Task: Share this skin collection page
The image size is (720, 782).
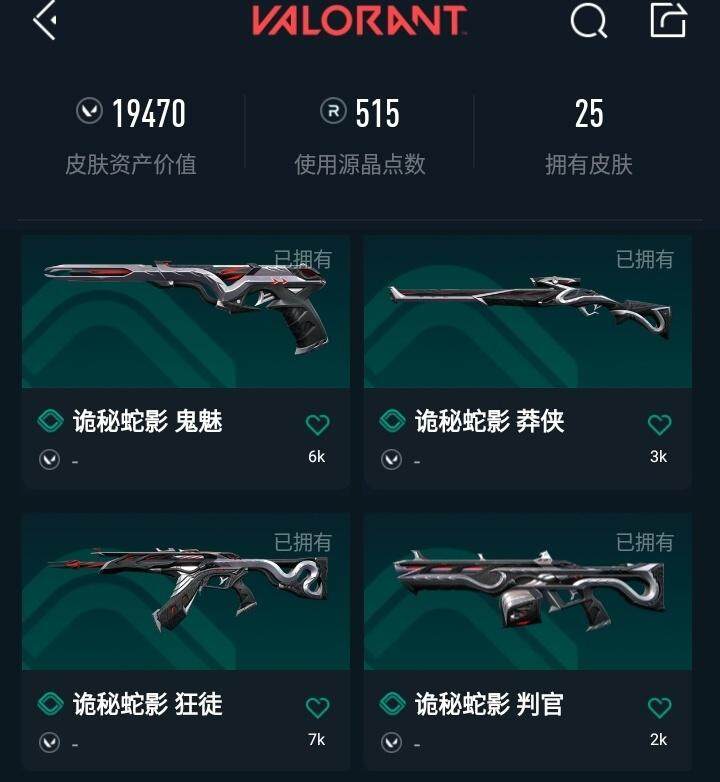Action: click(x=668, y=20)
